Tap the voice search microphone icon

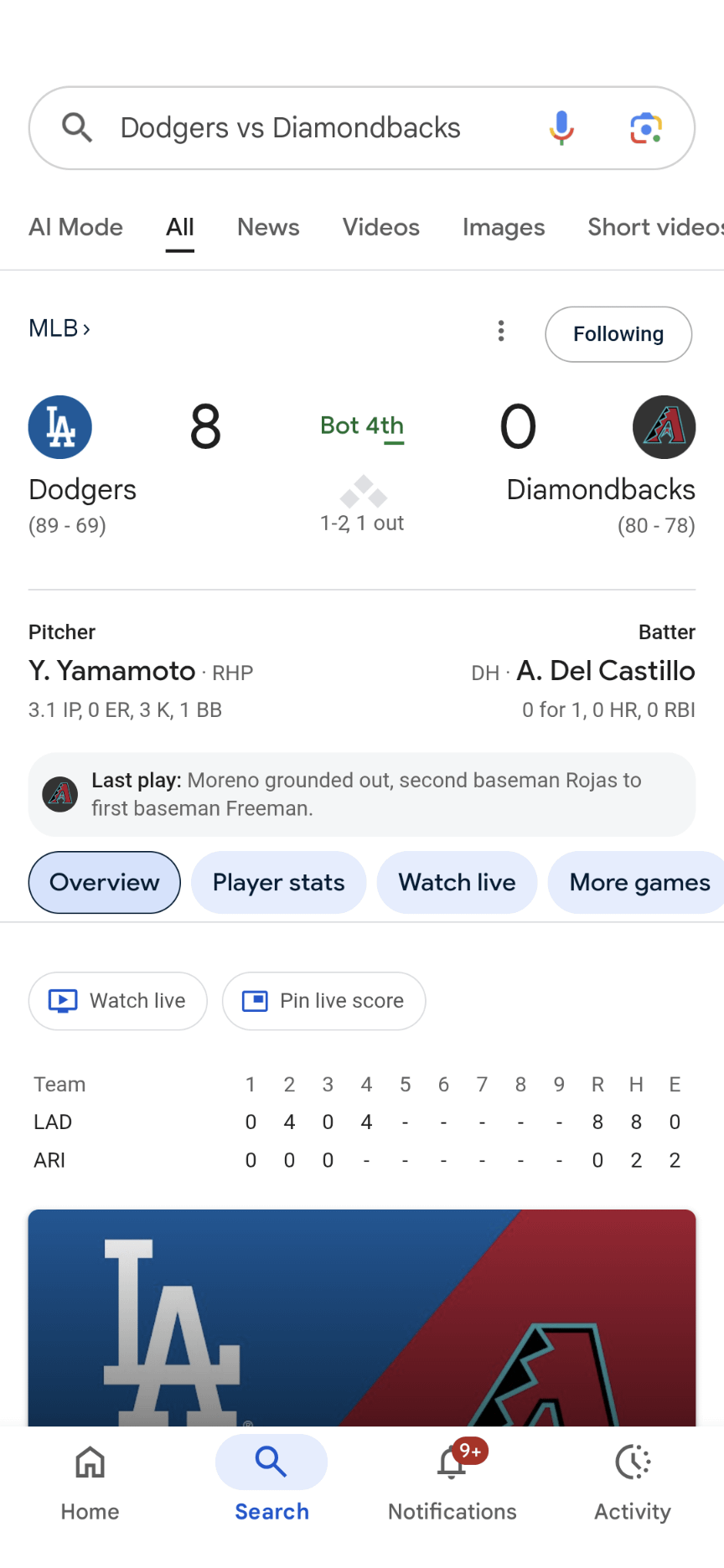click(561, 128)
